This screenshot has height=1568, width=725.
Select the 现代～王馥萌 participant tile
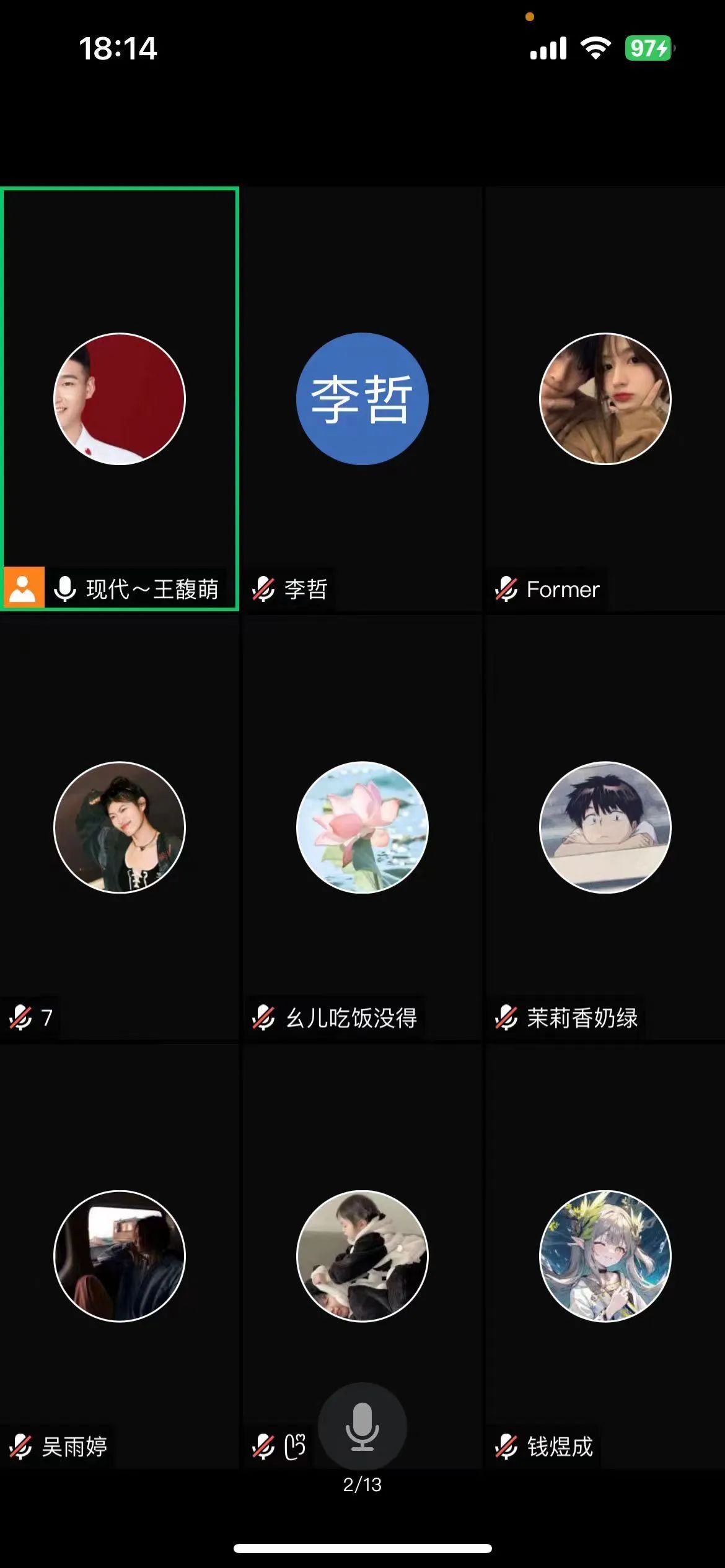click(x=120, y=399)
